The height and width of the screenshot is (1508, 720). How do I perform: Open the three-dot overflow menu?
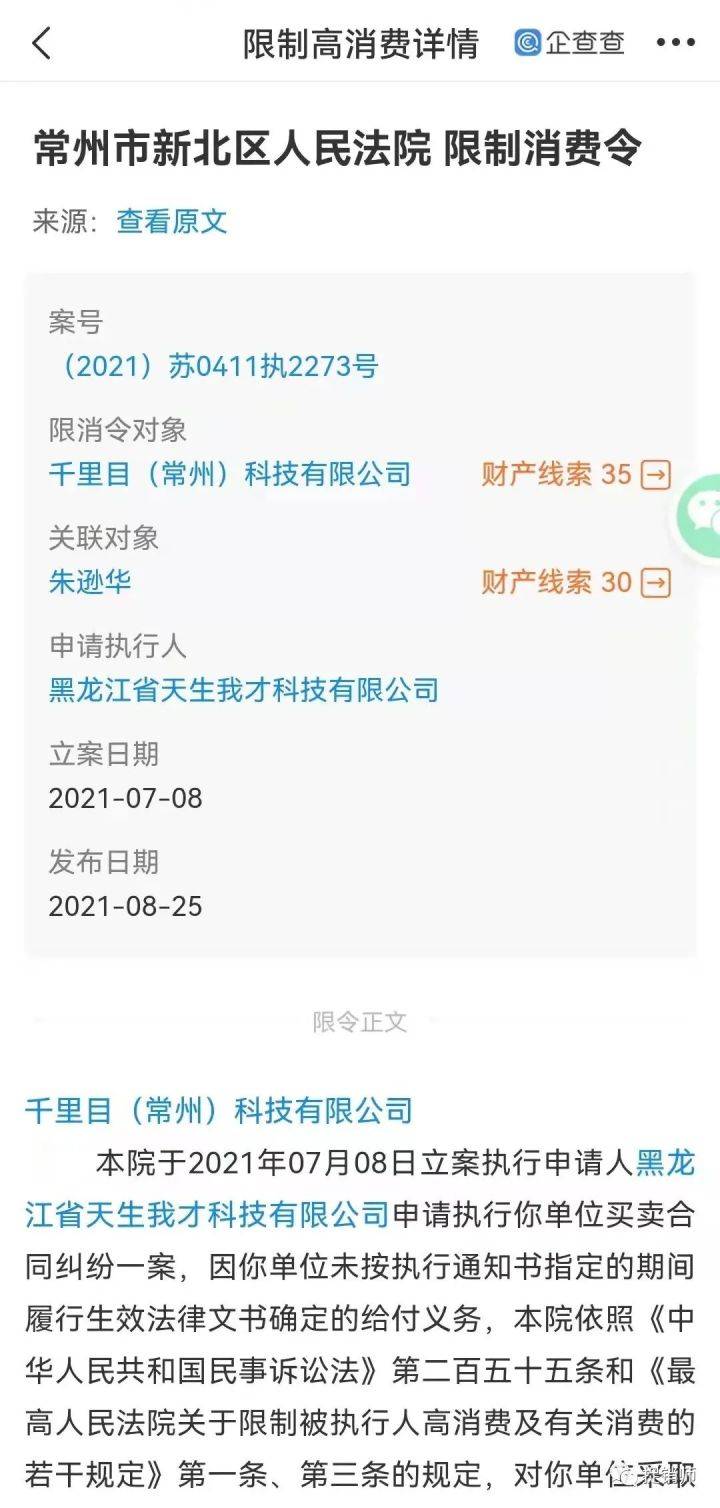[675, 43]
